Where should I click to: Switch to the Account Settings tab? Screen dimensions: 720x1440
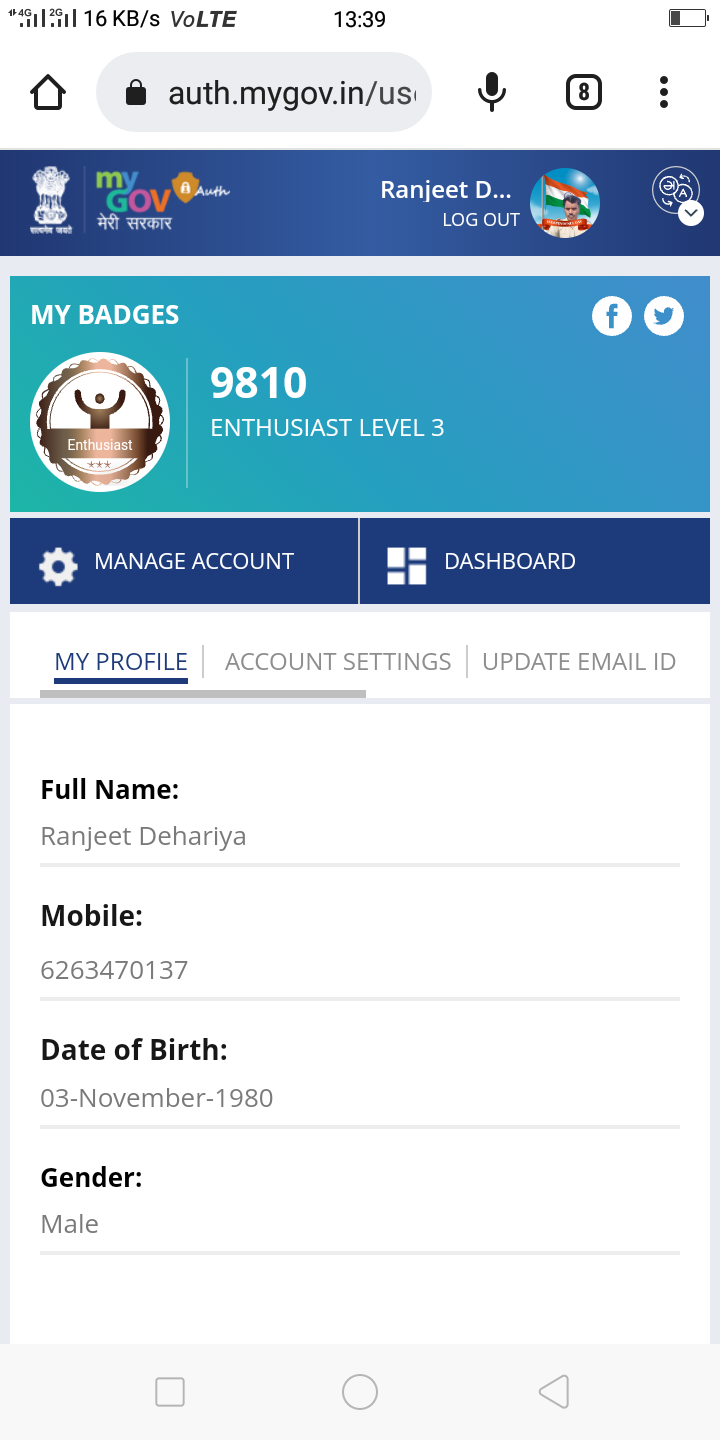click(x=338, y=661)
